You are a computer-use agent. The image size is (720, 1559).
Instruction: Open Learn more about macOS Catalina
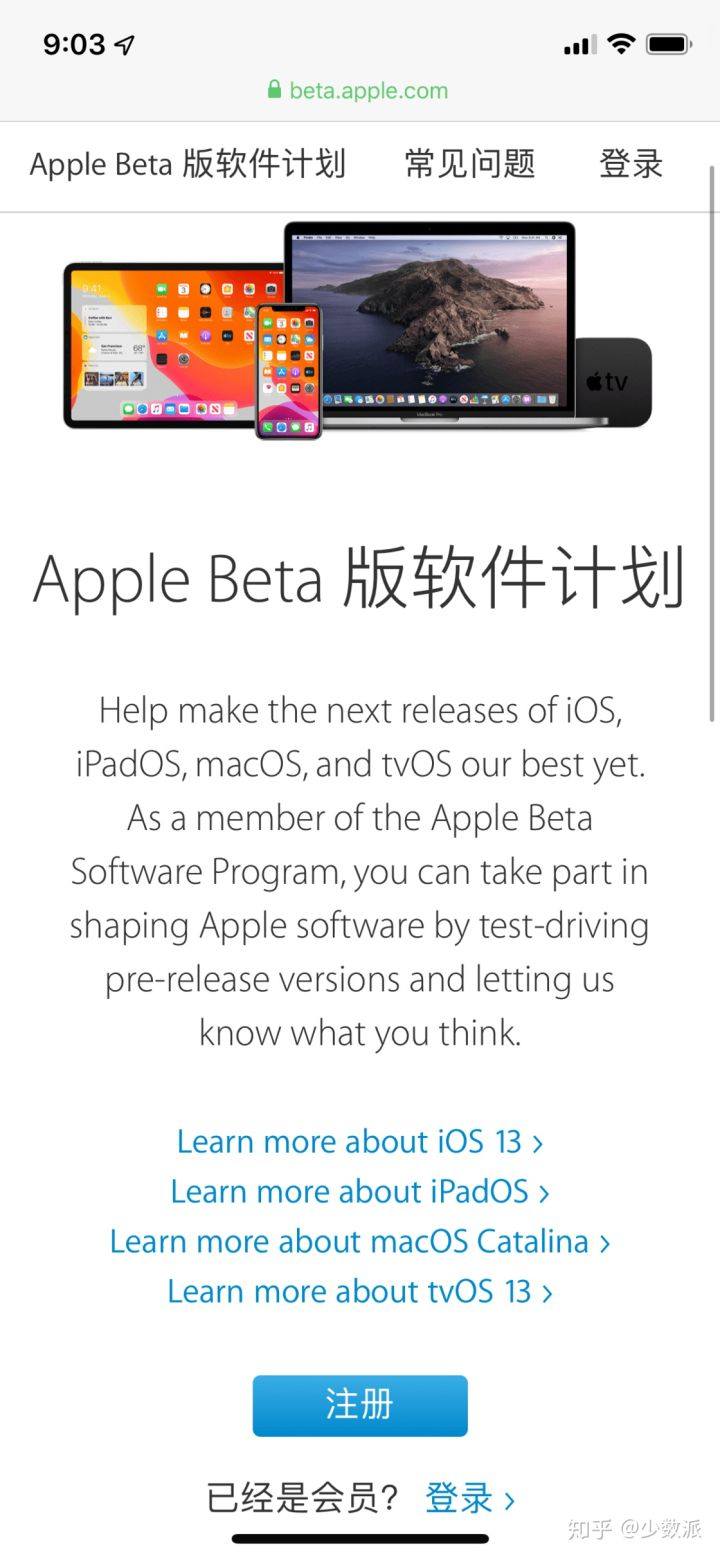(x=359, y=1241)
